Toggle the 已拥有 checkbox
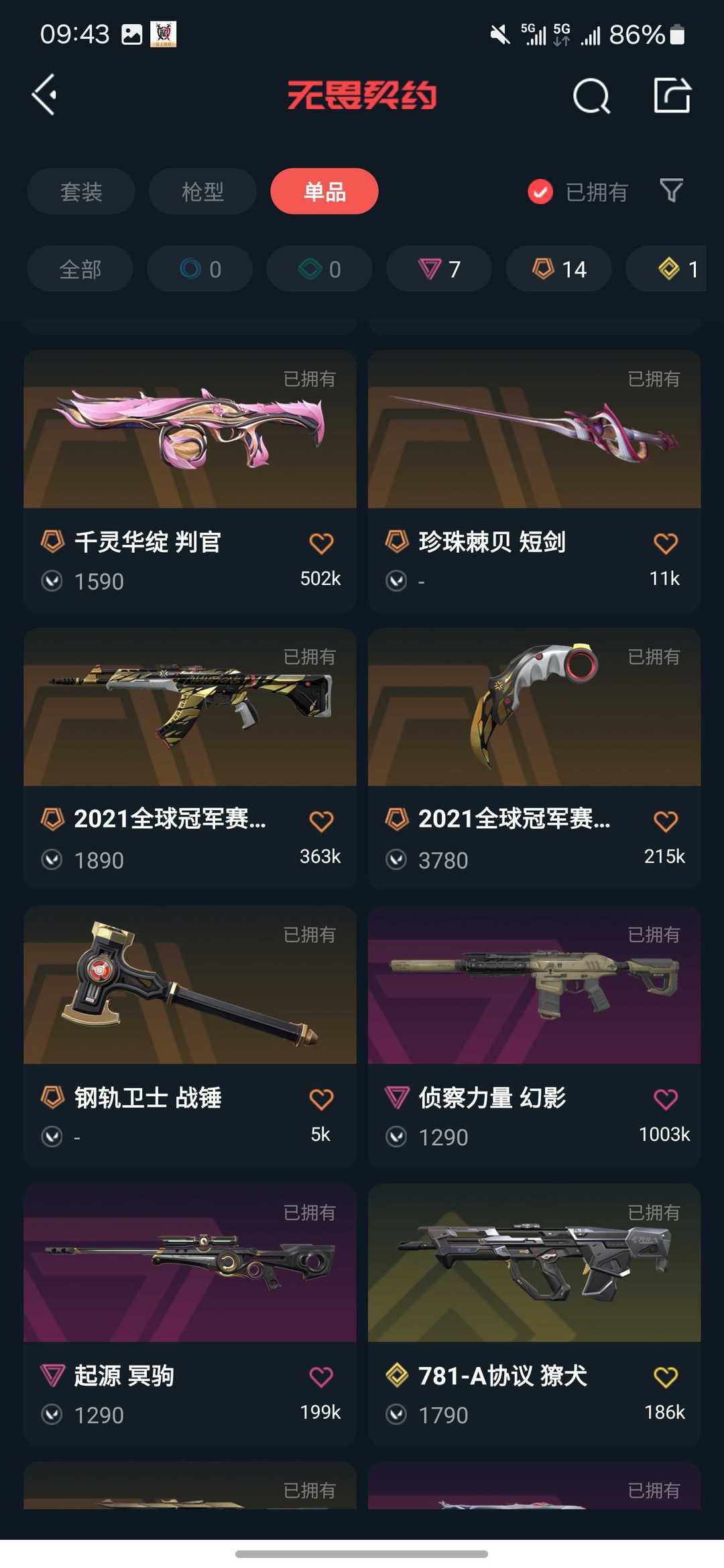 540,192
